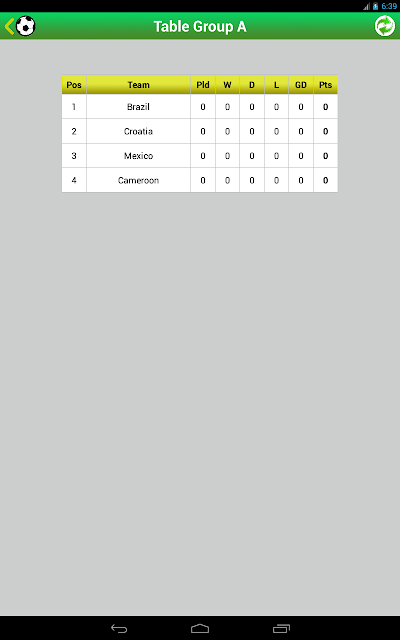Image resolution: width=400 pixels, height=640 pixels.
Task: Tap the system back button
Action: point(119,629)
